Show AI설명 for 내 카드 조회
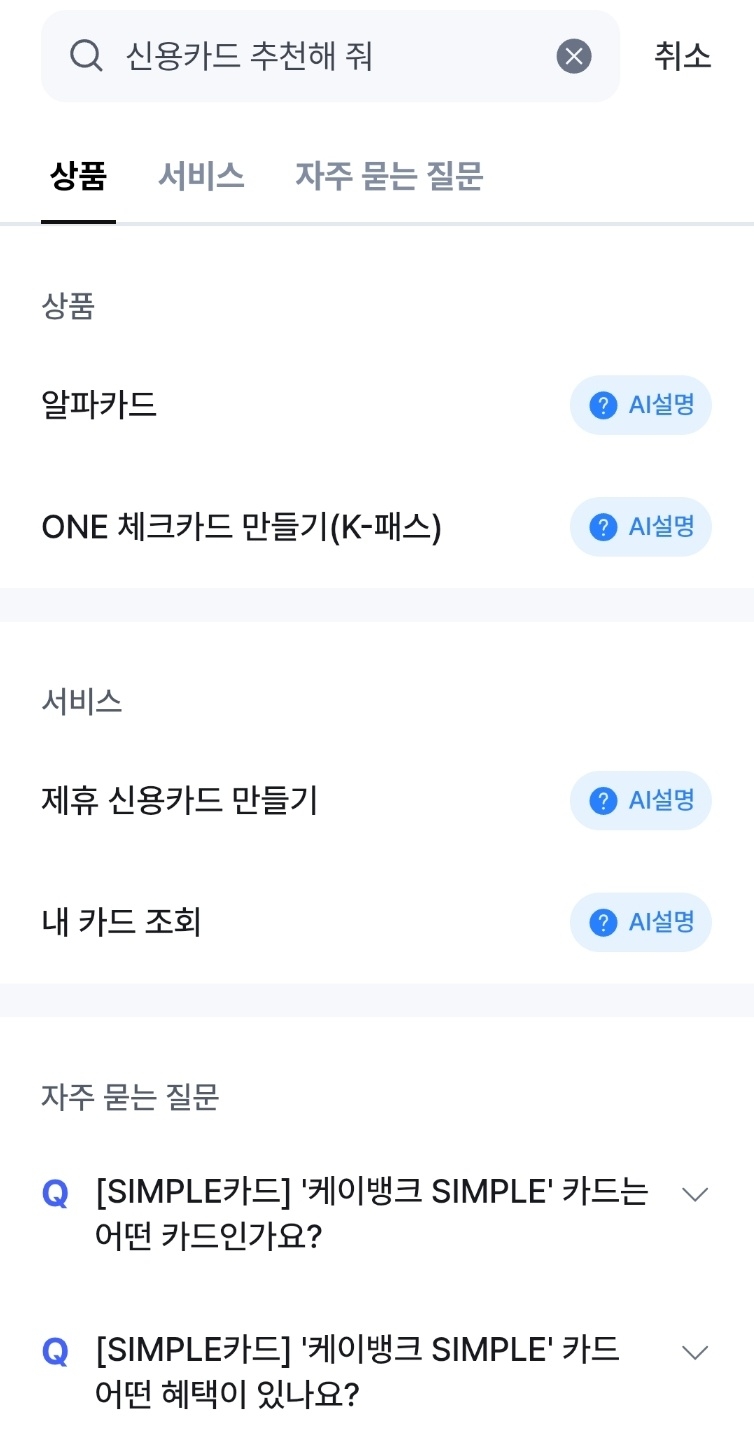The height and width of the screenshot is (1444, 754). click(x=640, y=922)
